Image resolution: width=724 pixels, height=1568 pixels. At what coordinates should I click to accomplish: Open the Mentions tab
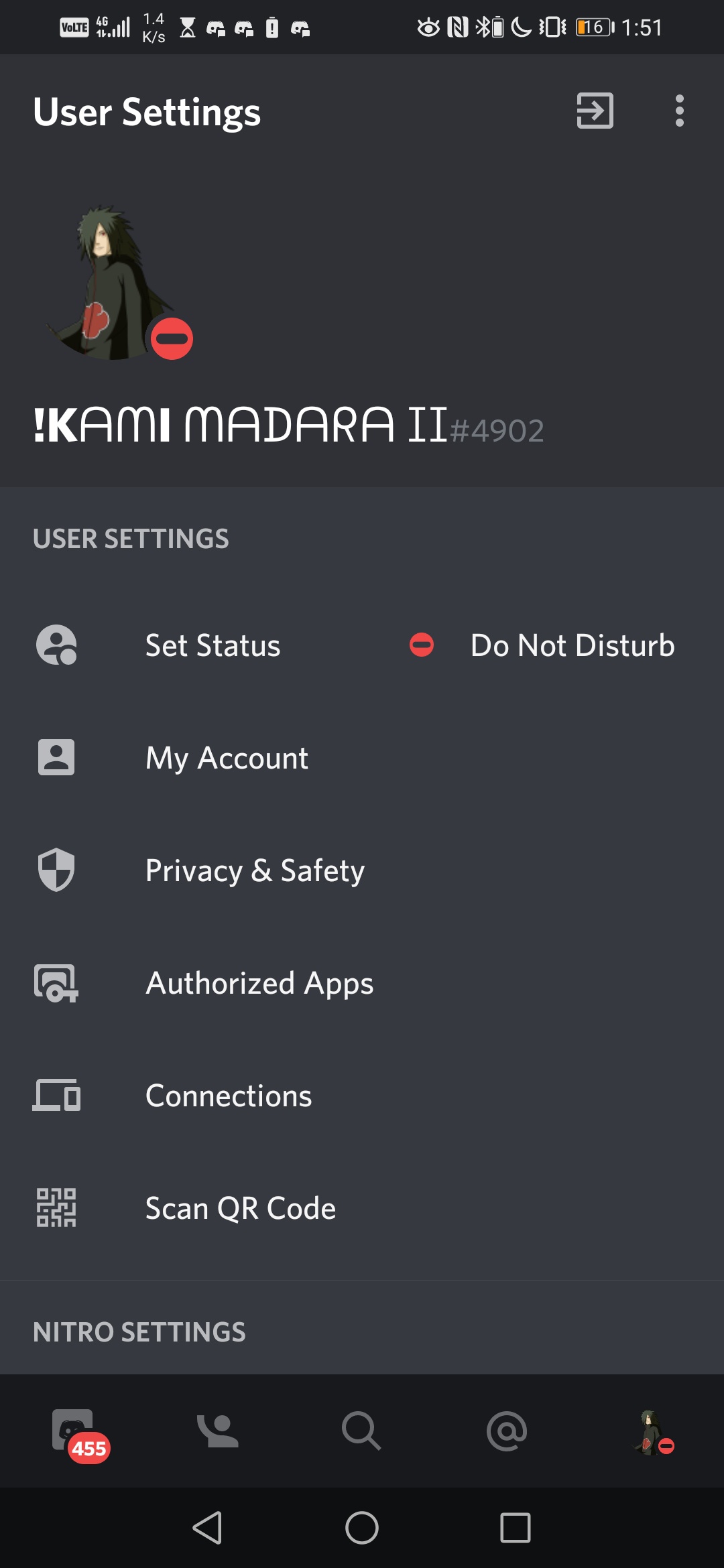coord(507,1431)
